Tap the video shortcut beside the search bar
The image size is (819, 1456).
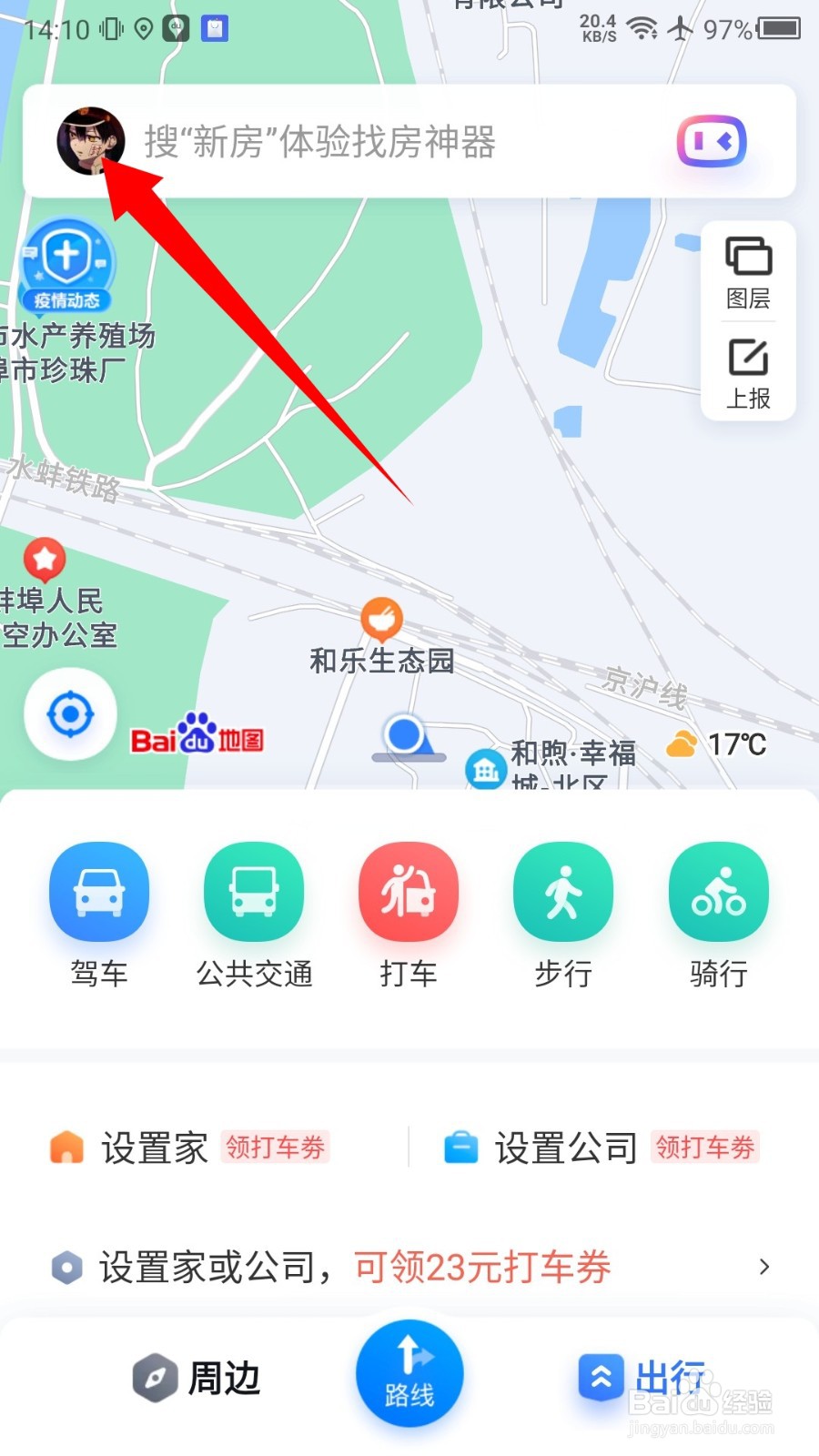pyautogui.click(x=712, y=142)
